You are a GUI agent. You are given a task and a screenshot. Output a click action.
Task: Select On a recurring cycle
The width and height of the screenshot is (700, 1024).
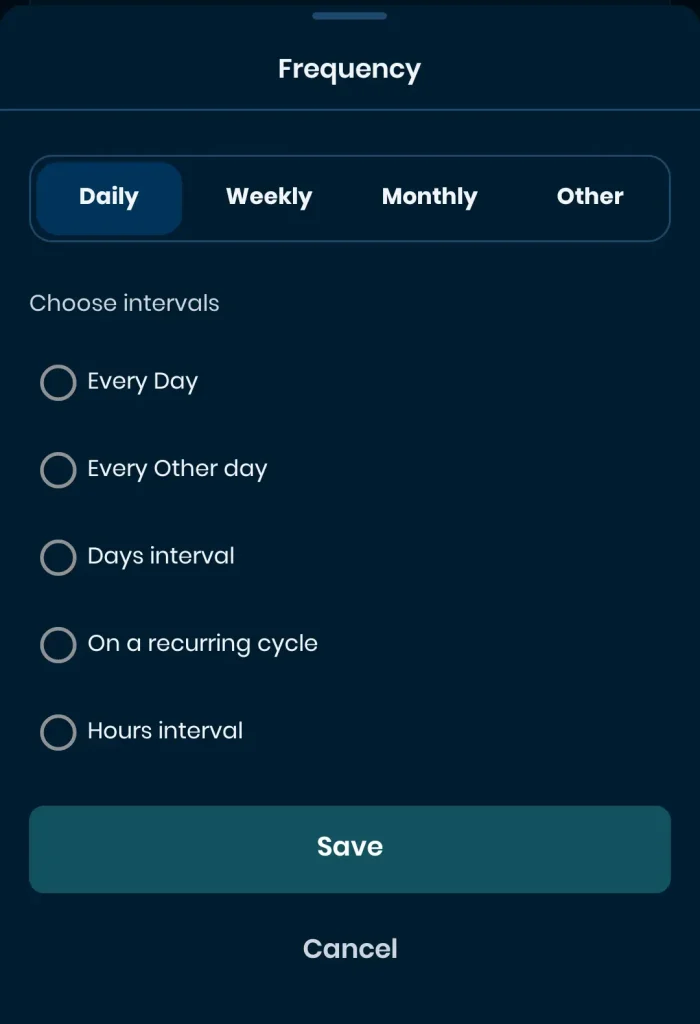(58, 644)
